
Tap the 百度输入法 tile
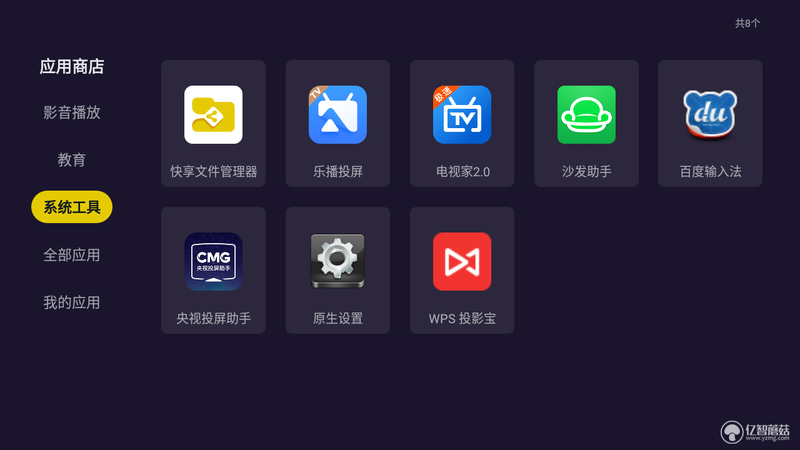tap(710, 123)
